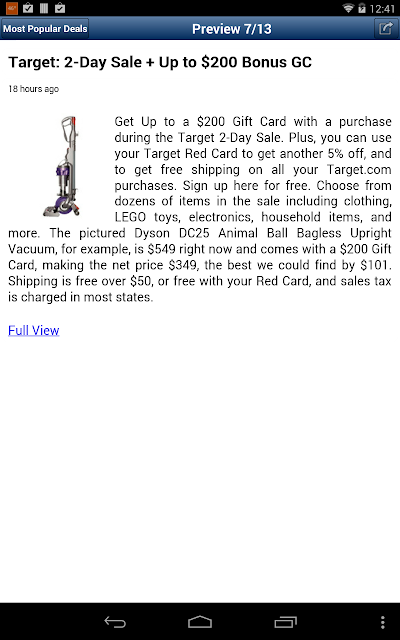Go back to Most Popular Deals

[x=45, y=29]
